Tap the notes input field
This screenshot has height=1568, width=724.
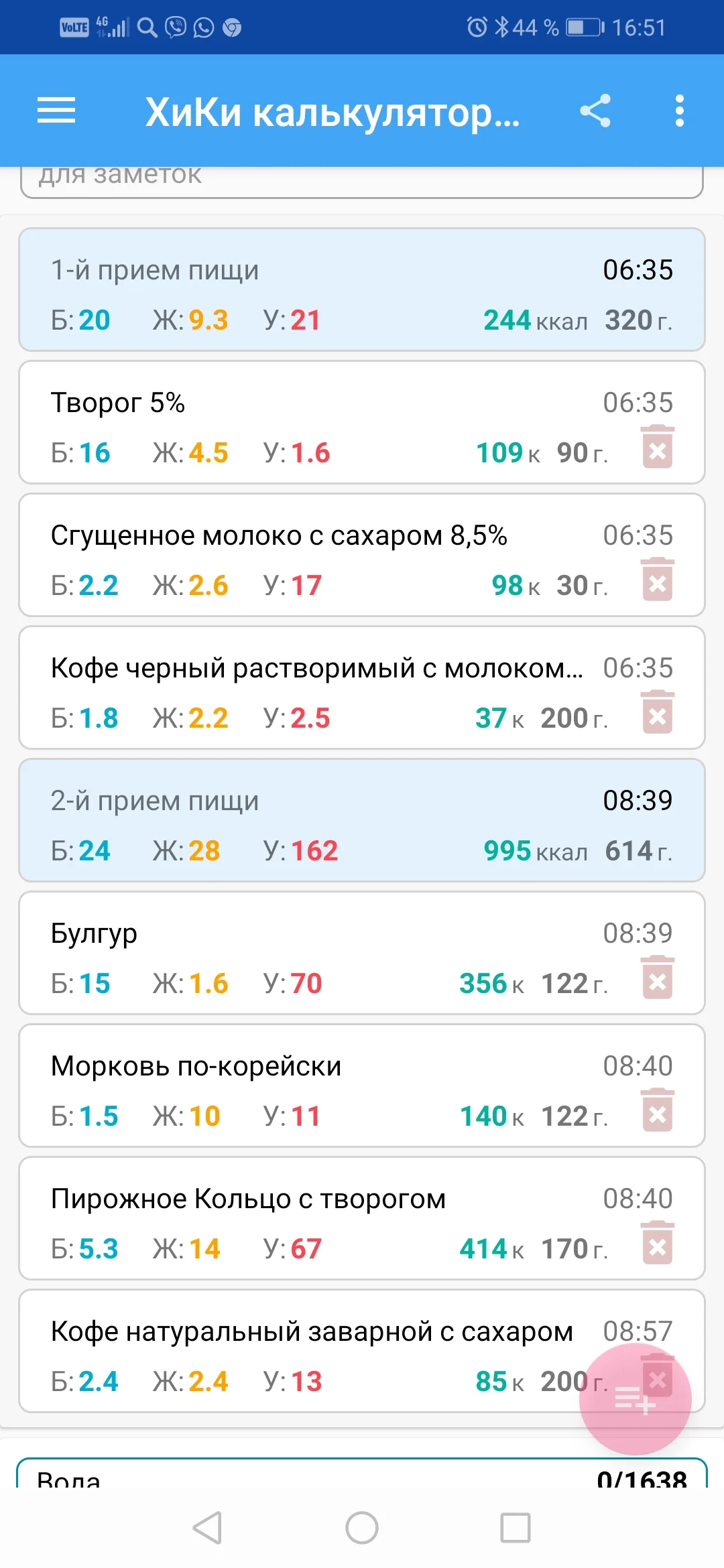[362, 176]
